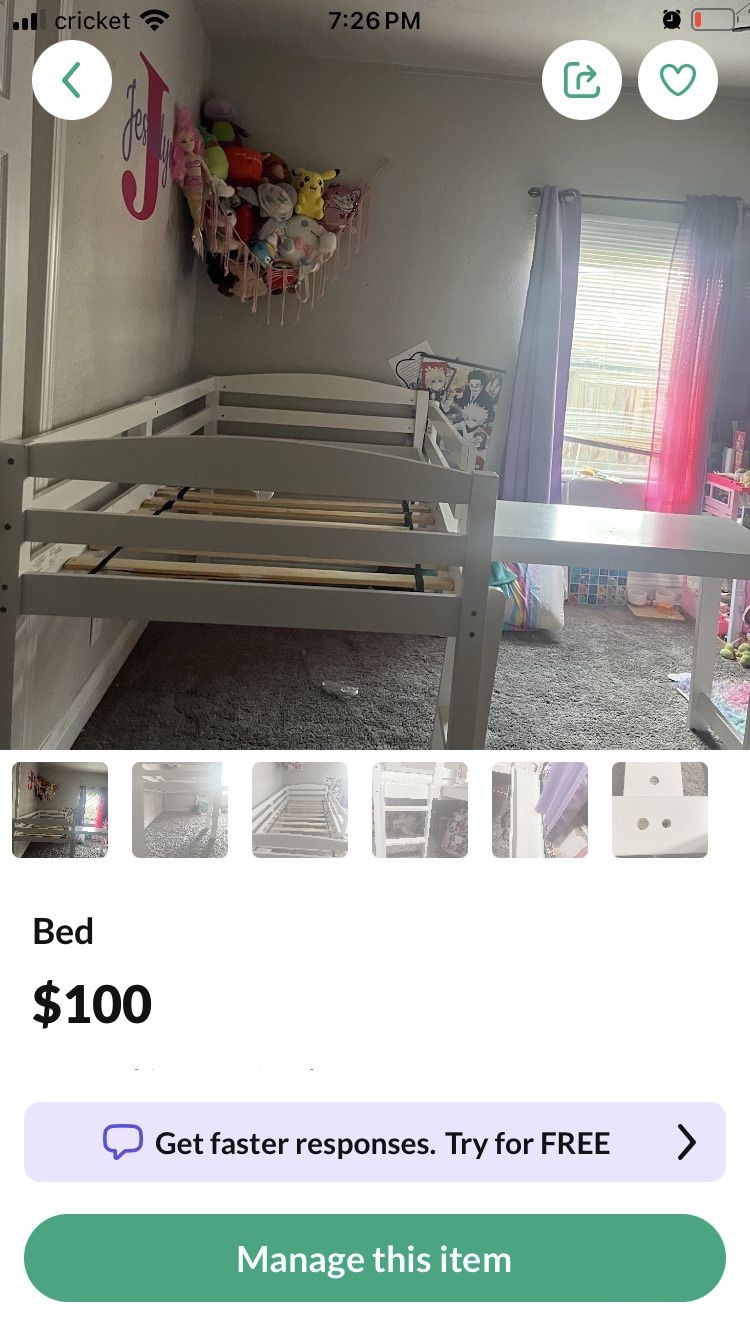Open the share options for this listing
The height and width of the screenshot is (1334, 750).
pyautogui.click(x=582, y=80)
